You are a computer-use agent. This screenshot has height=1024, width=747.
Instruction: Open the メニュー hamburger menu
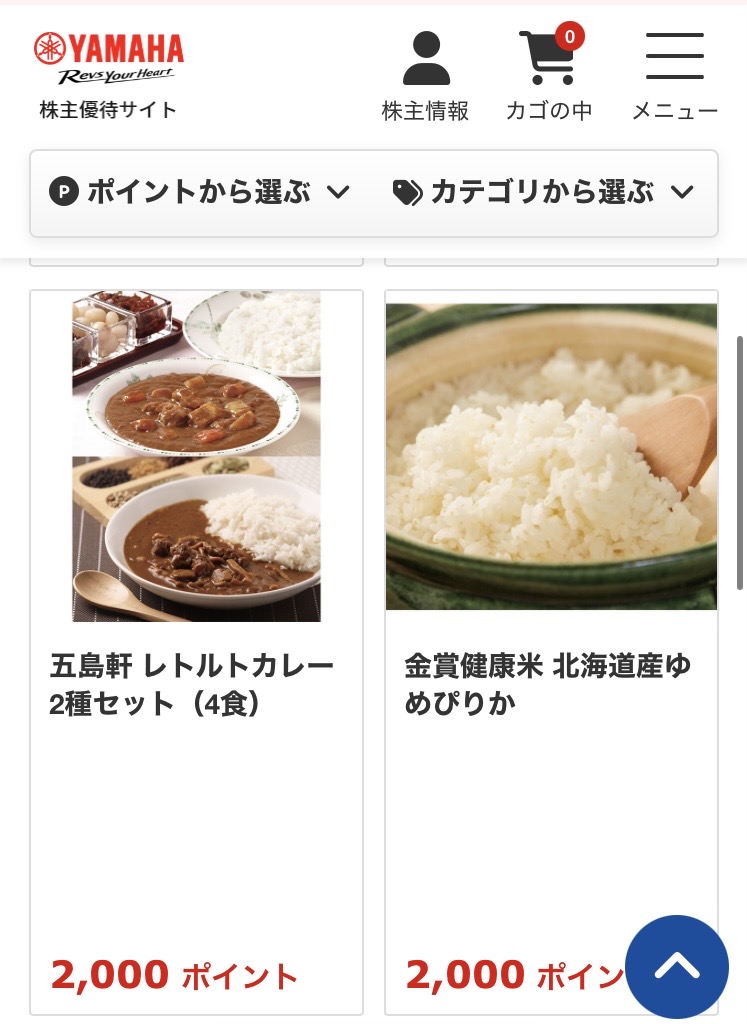(x=674, y=77)
